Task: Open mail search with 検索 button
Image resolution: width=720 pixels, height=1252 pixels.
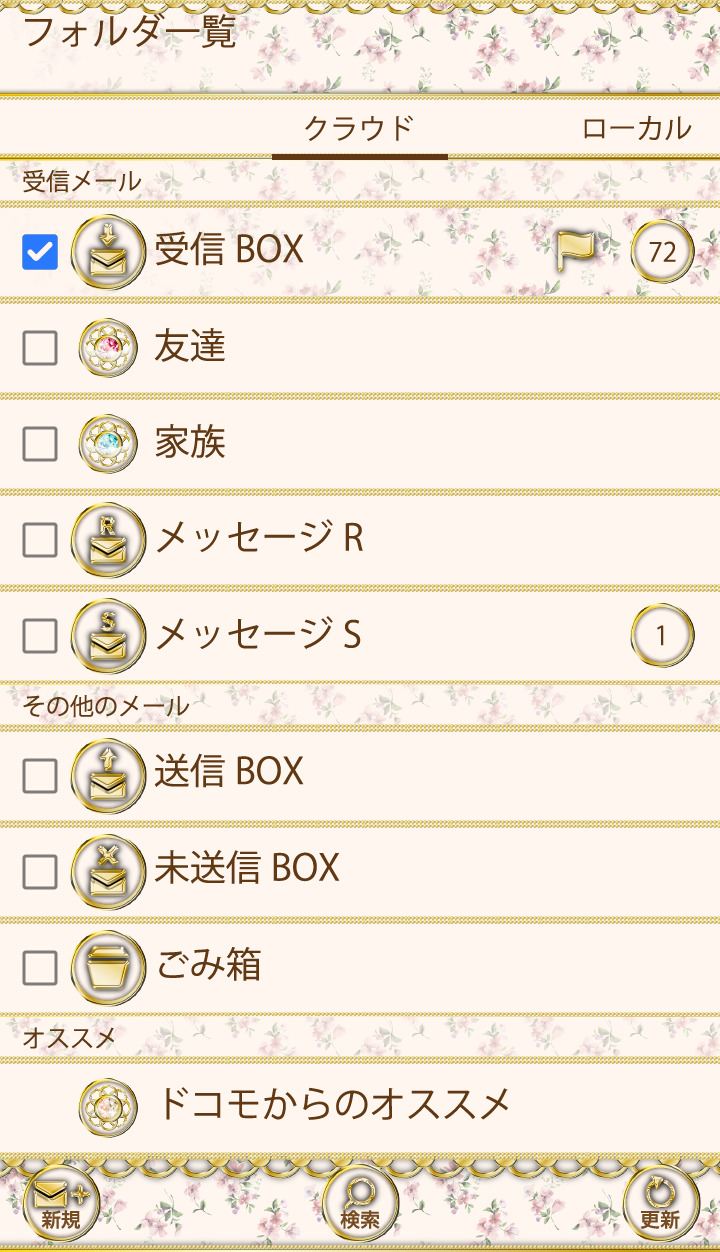Action: click(x=360, y=1205)
